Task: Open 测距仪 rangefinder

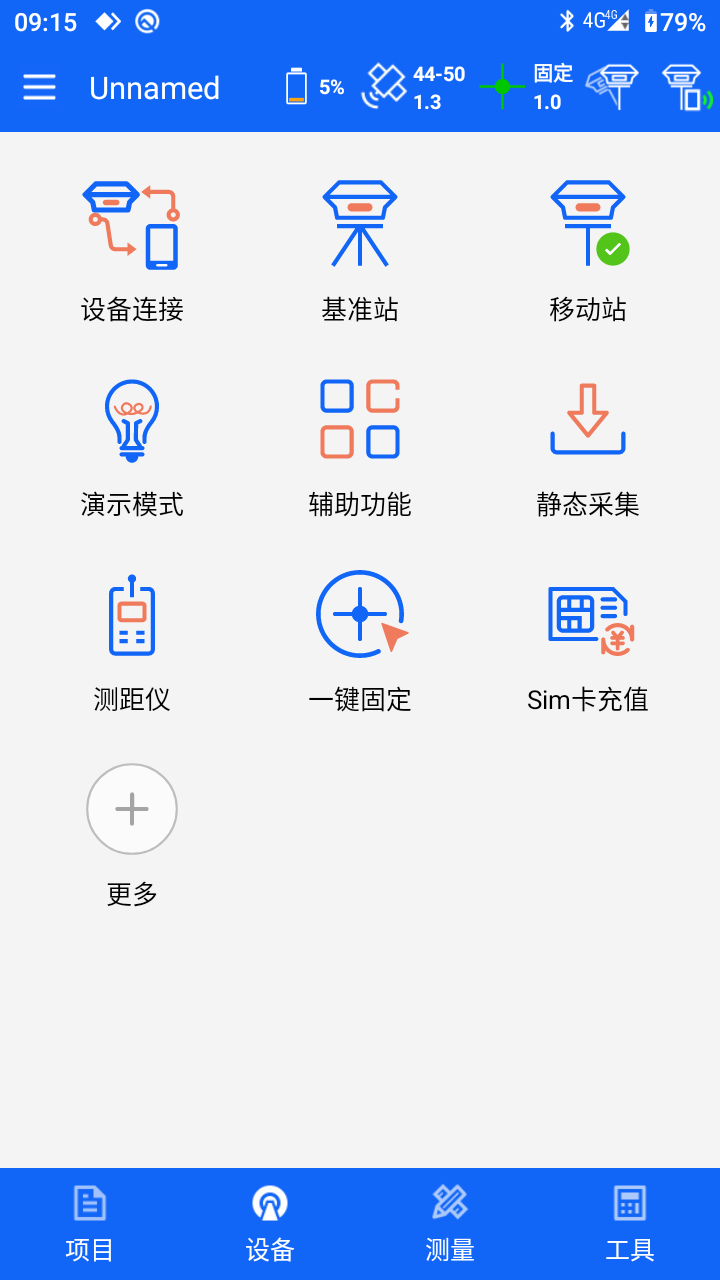Action: pyautogui.click(x=132, y=642)
